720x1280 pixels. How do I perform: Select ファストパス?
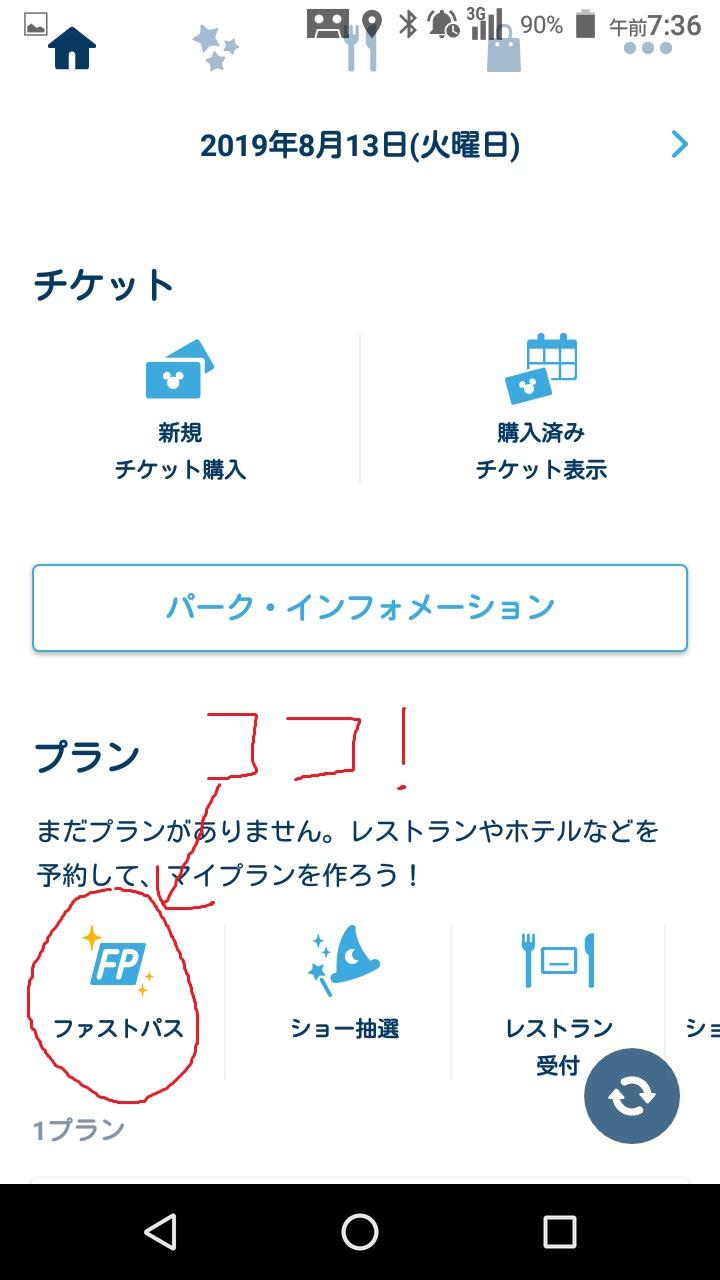point(118,985)
